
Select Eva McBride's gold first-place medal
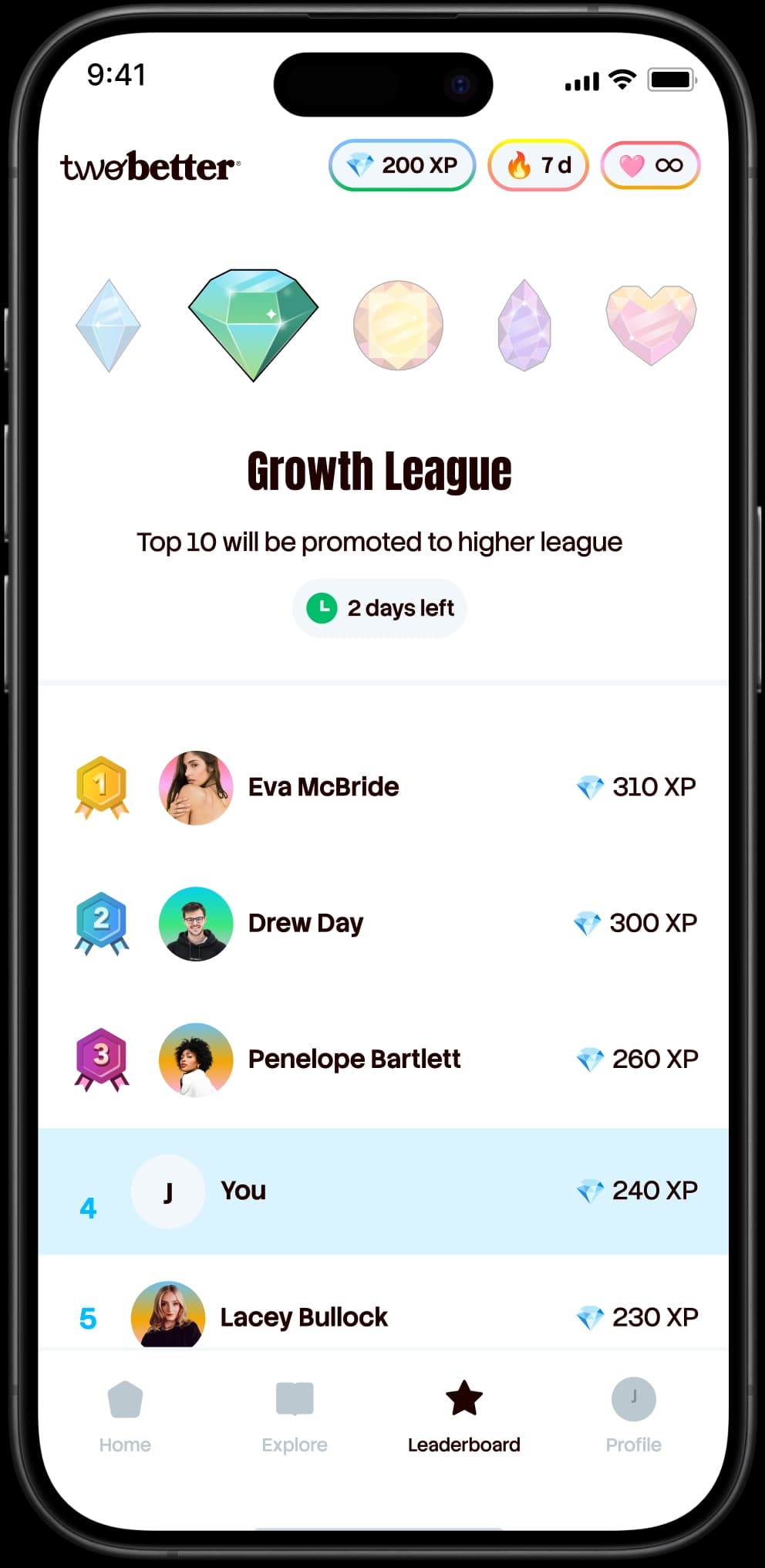[100, 787]
